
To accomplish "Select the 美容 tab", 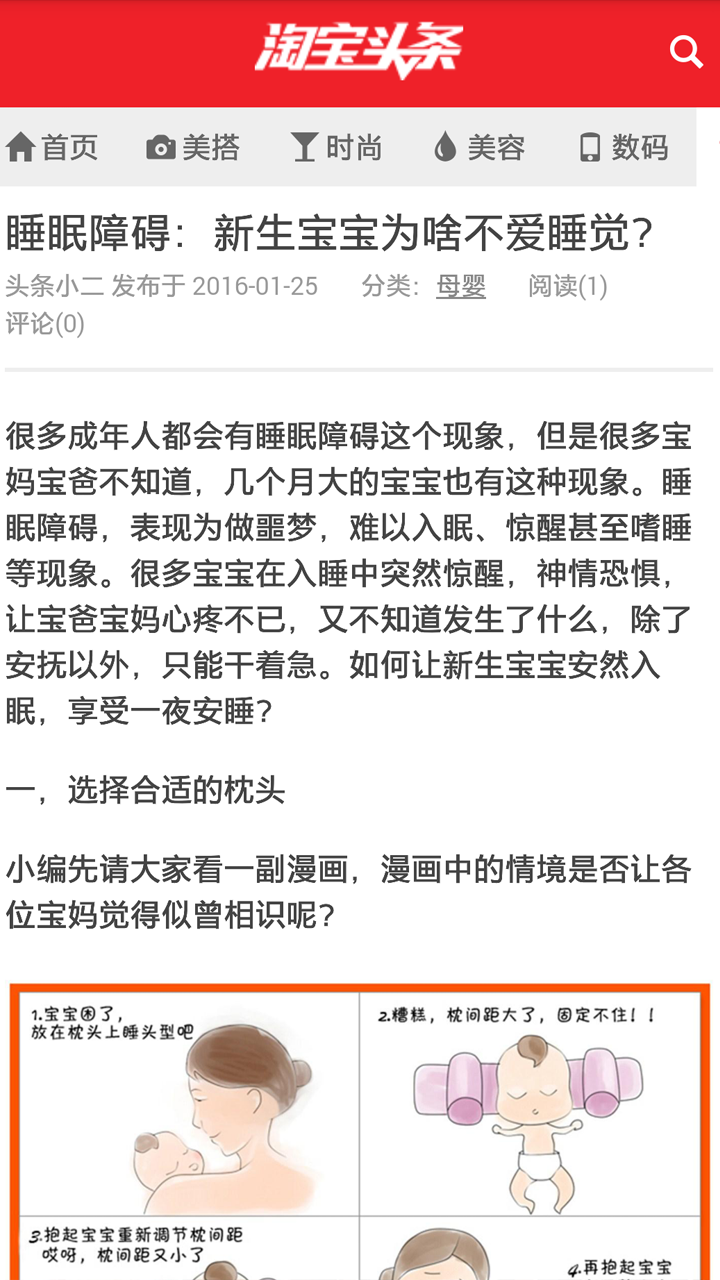I will (480, 148).
